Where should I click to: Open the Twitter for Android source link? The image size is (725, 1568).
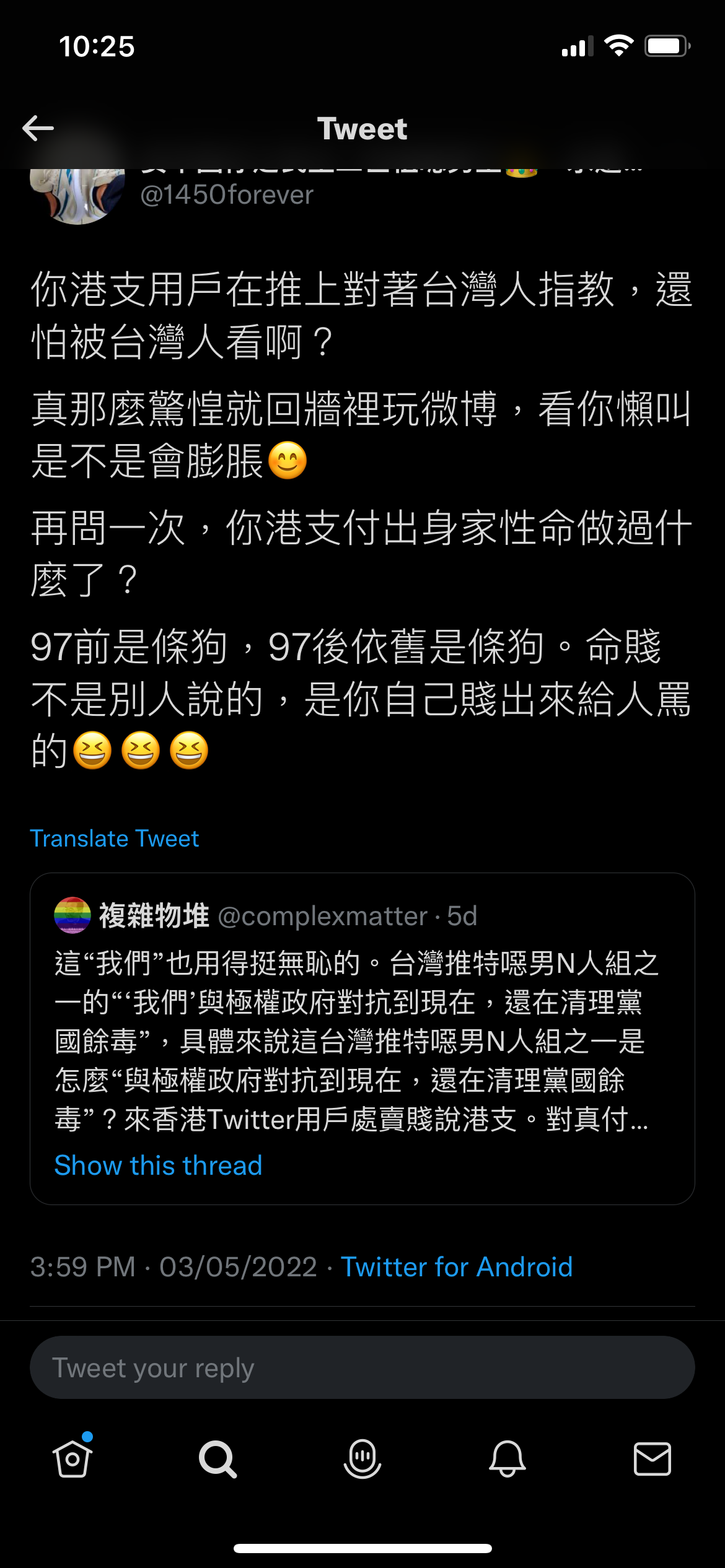click(x=457, y=1267)
